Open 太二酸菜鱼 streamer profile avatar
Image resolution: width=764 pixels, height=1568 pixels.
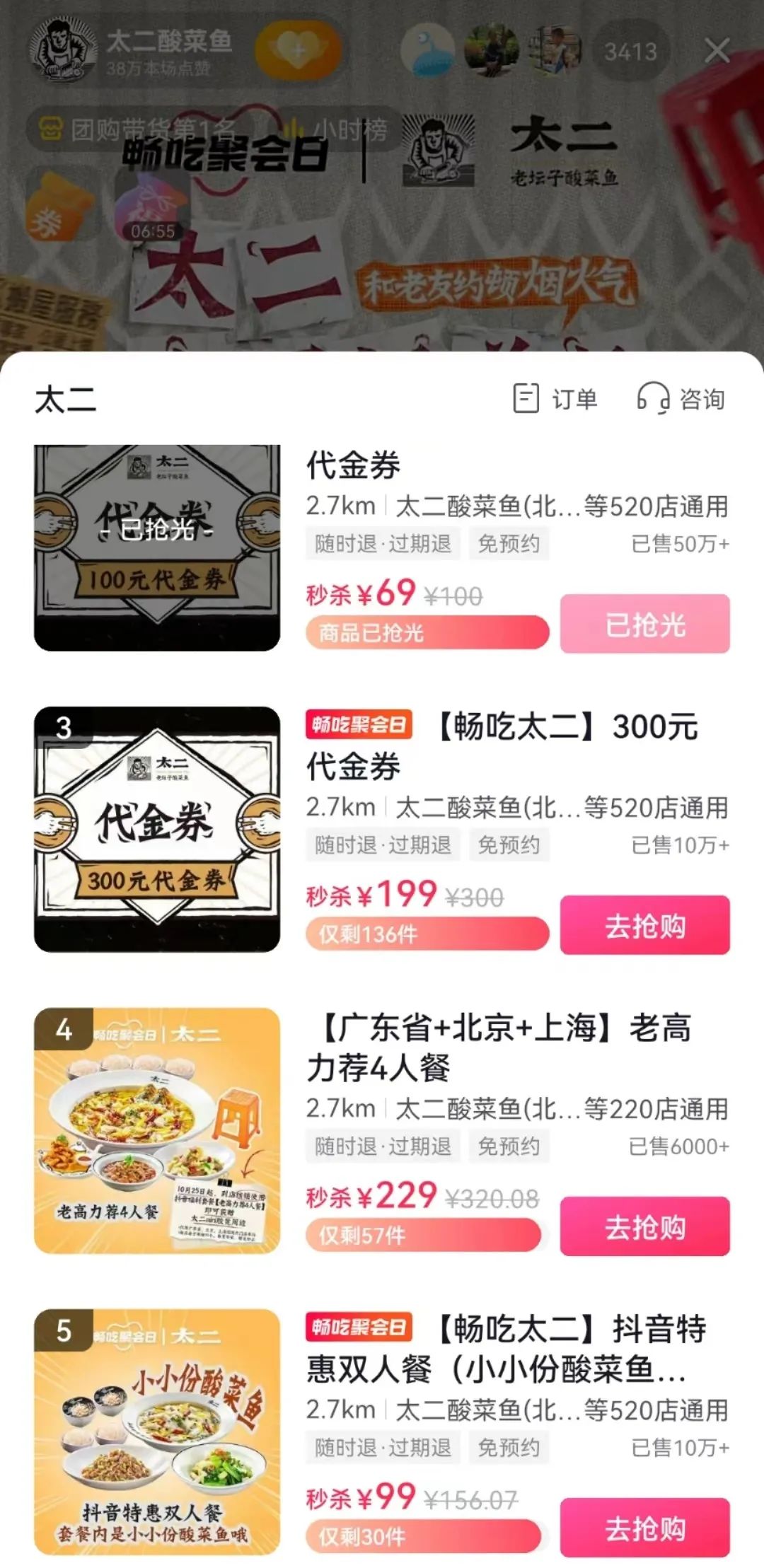pos(62,50)
